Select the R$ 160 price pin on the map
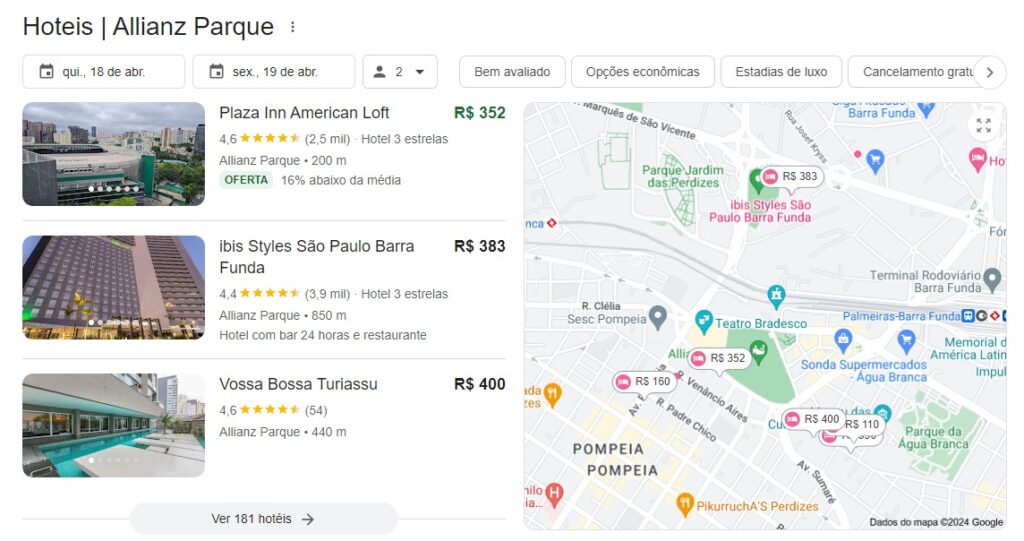The image size is (1024, 541). tap(645, 381)
